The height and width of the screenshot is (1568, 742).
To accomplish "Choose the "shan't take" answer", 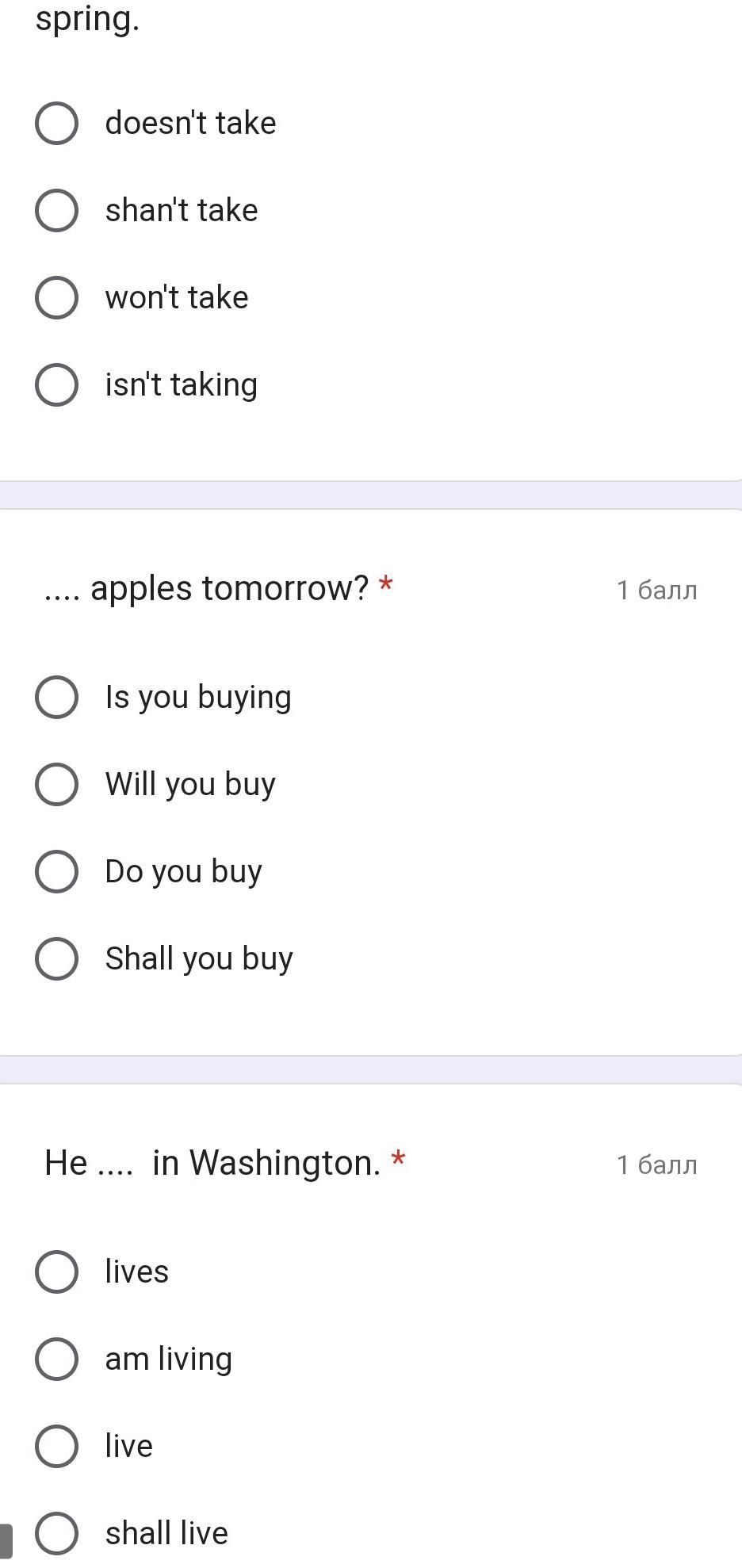I will 56,211.
